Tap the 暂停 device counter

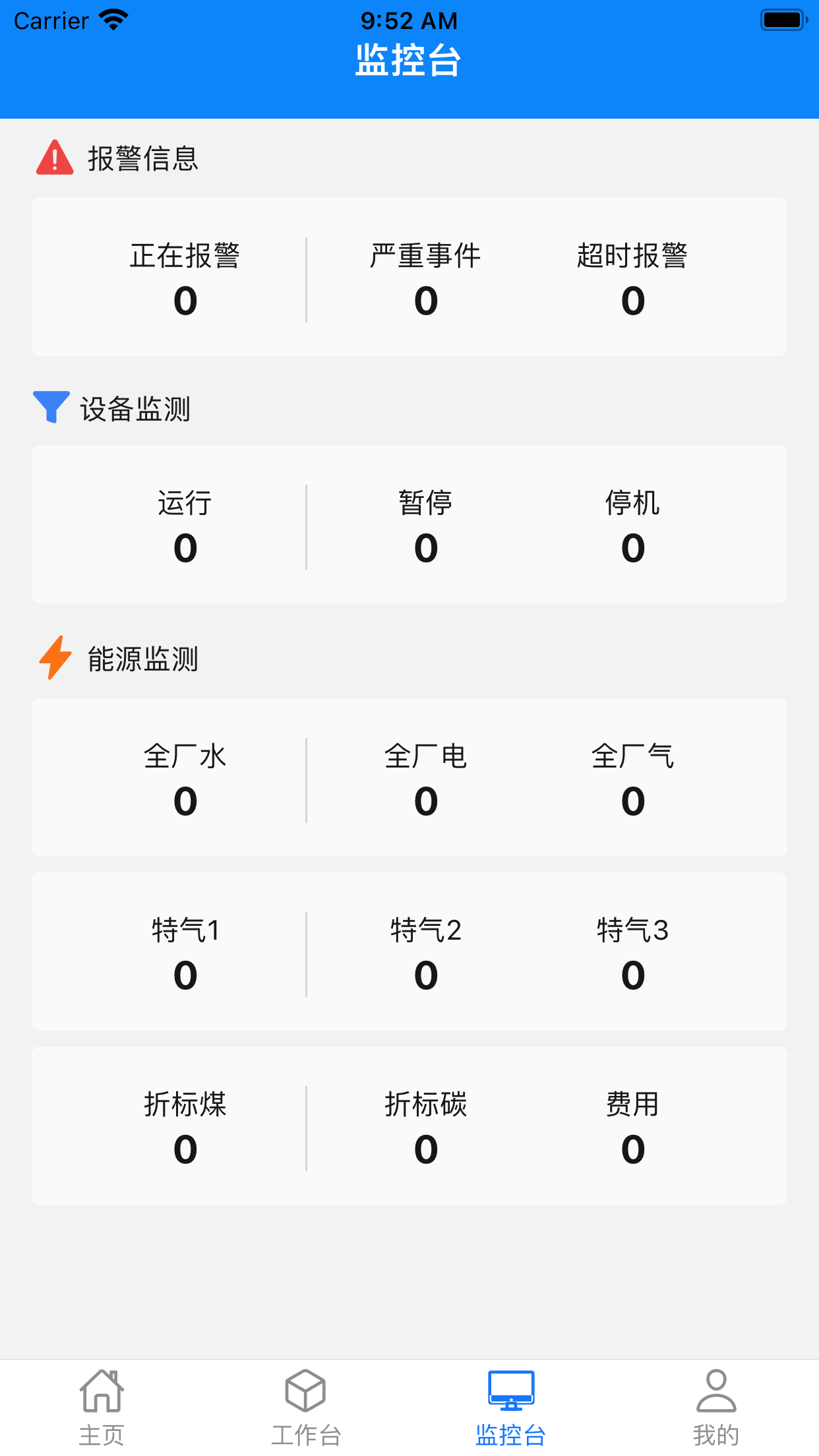pyautogui.click(x=425, y=528)
